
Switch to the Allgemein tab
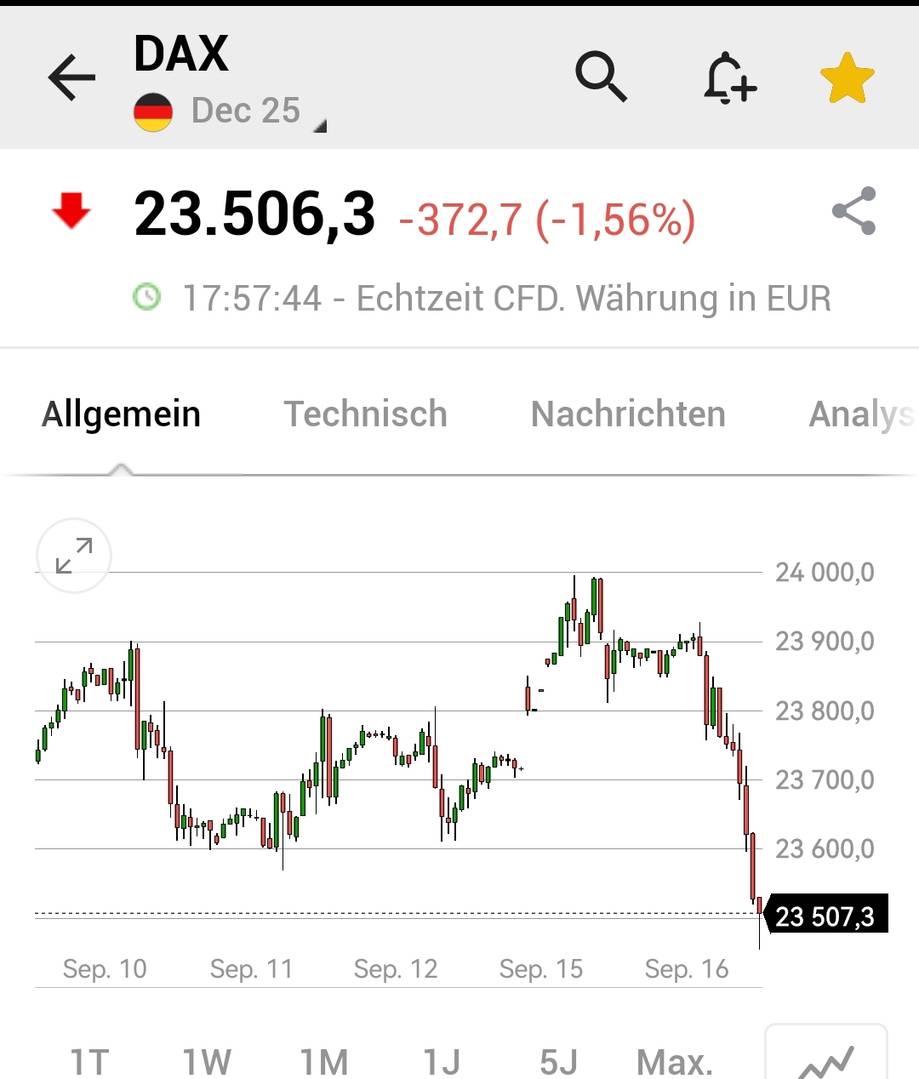121,414
